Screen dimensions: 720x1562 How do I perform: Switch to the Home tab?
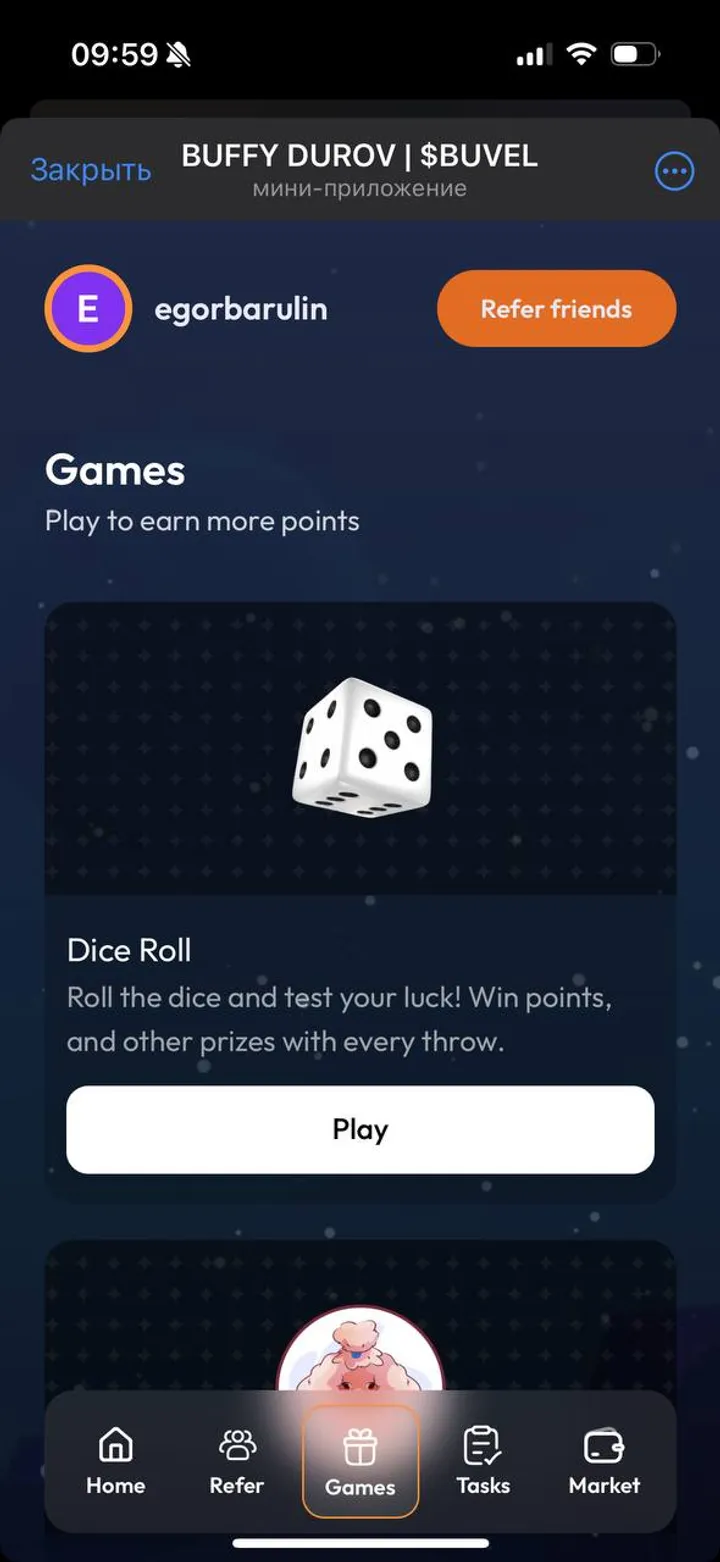pos(116,1461)
